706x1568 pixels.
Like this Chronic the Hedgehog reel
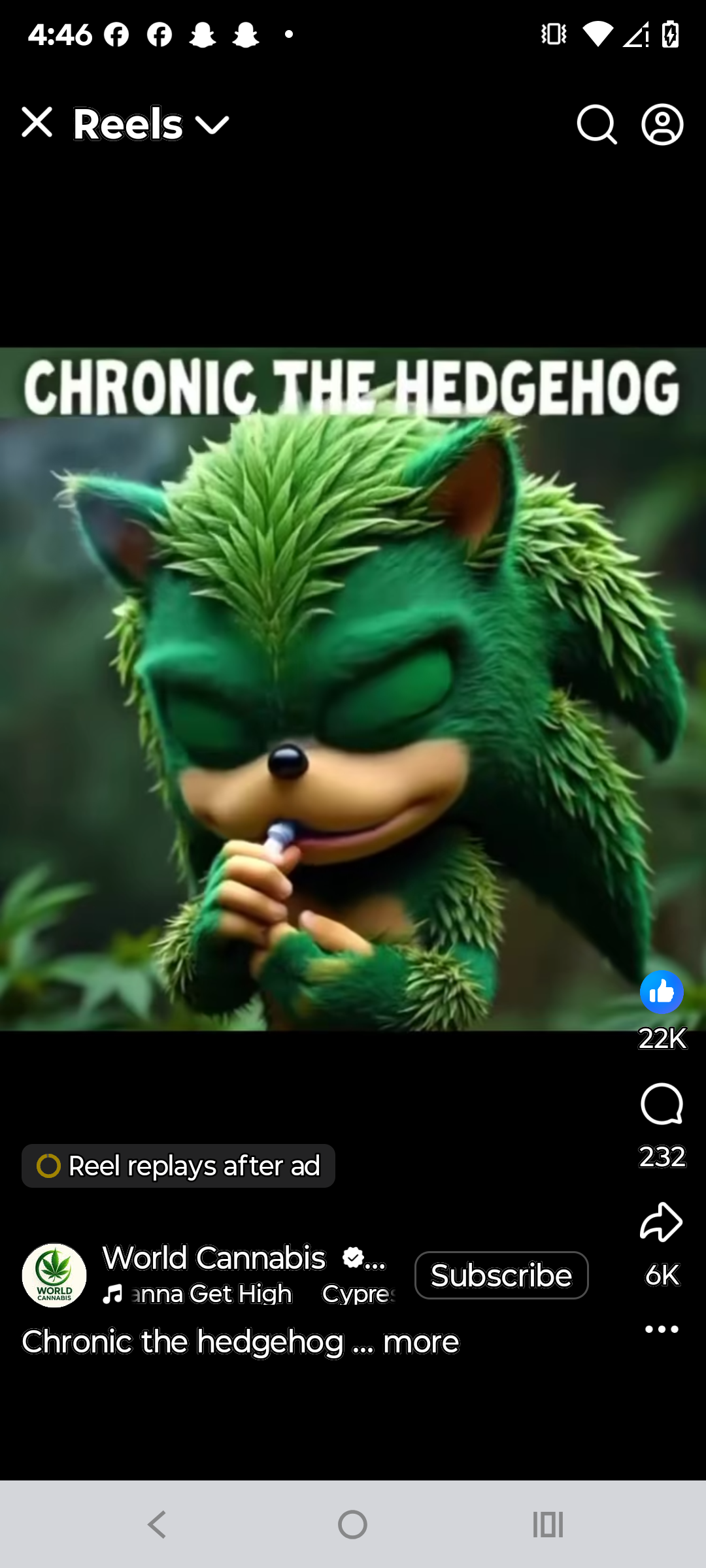[662, 992]
